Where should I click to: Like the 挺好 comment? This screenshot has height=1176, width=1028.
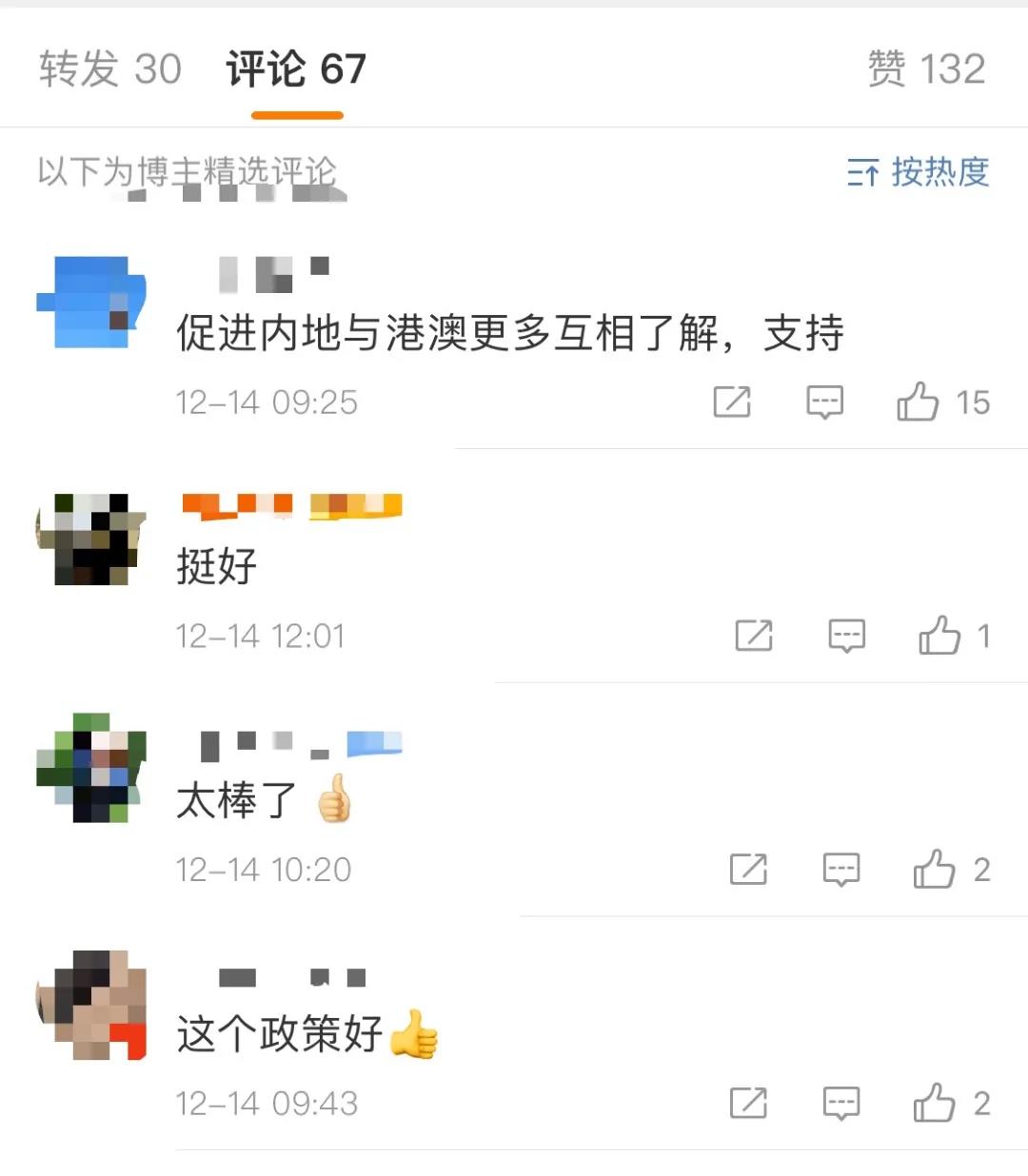click(x=939, y=636)
